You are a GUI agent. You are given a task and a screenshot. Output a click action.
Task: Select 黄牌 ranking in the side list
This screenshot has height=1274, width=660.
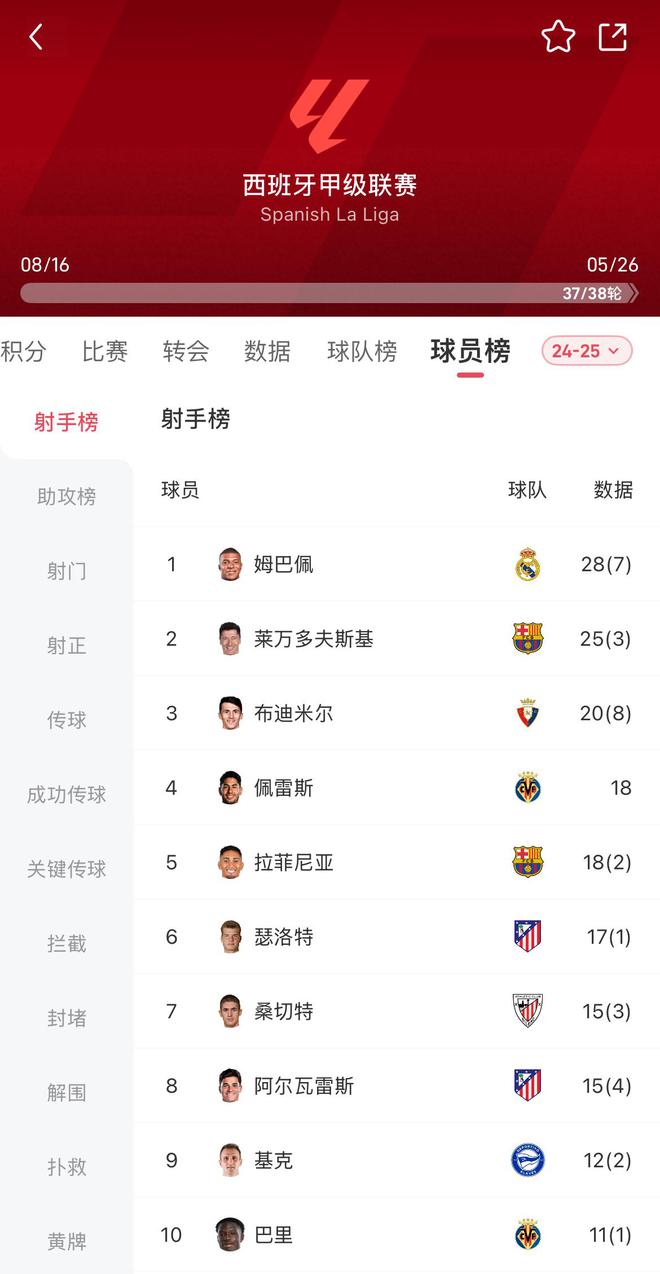tap(66, 1242)
